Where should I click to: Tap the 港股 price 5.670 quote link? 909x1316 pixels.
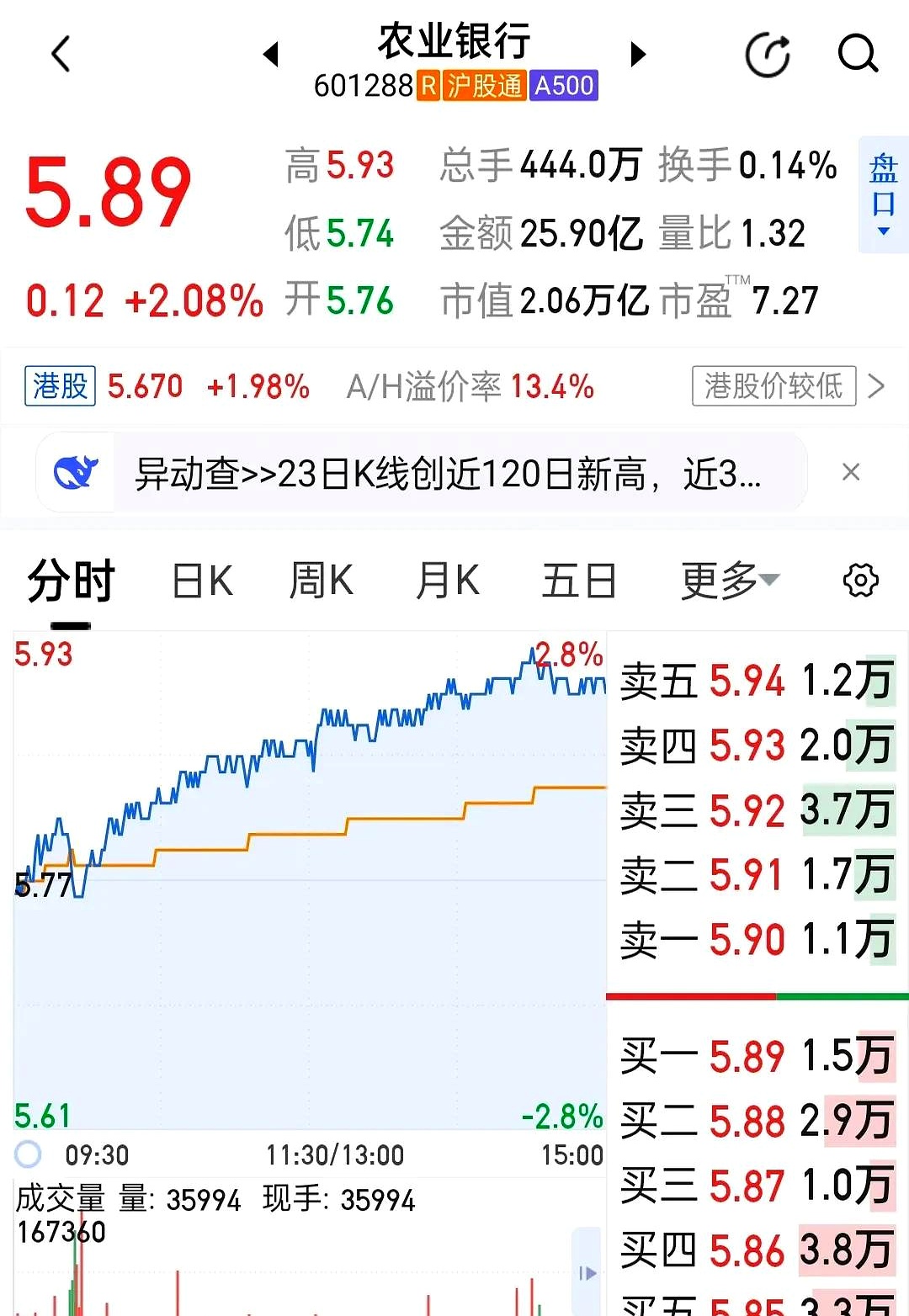point(145,386)
